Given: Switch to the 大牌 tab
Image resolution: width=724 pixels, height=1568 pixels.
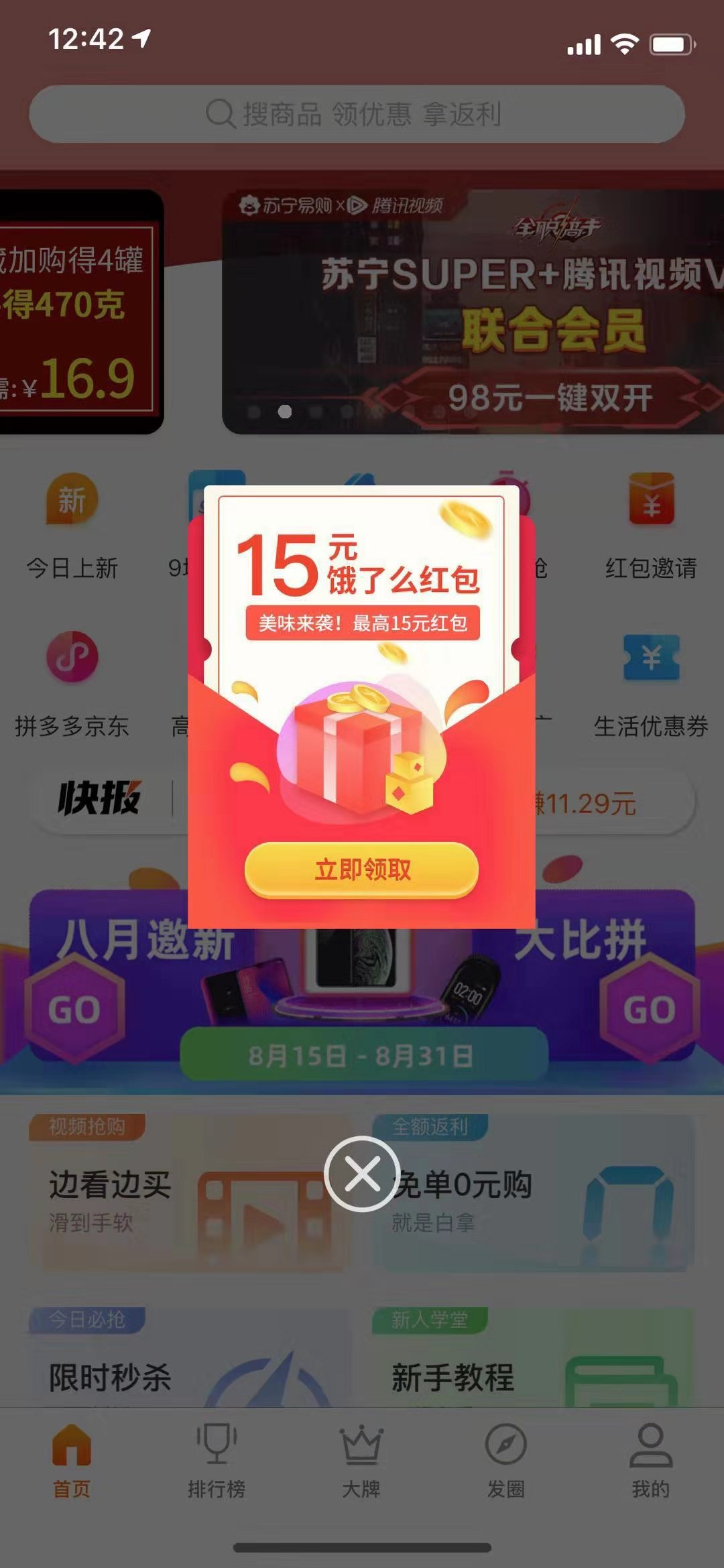Looking at the screenshot, I should click(361, 1461).
